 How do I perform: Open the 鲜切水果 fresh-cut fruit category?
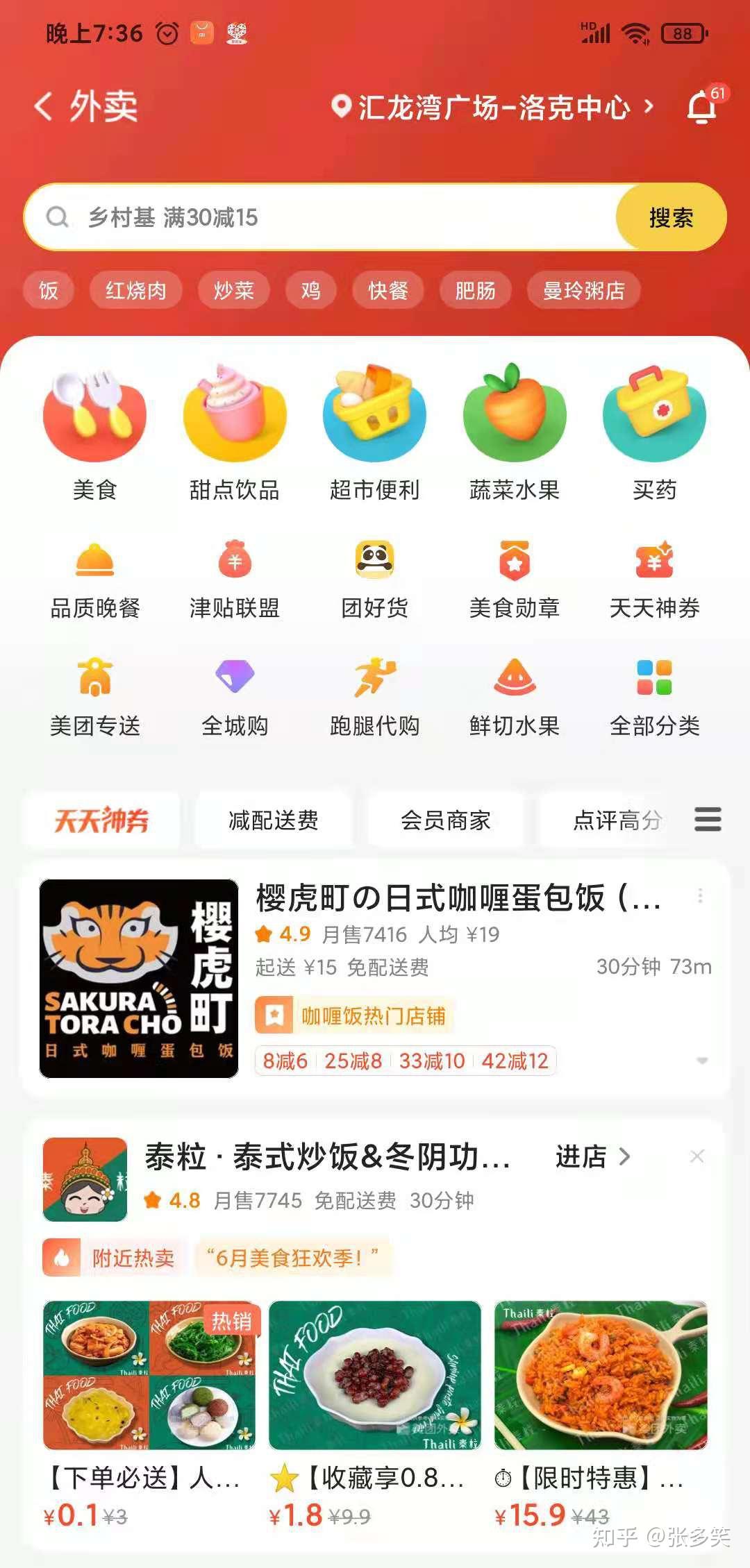(x=512, y=694)
